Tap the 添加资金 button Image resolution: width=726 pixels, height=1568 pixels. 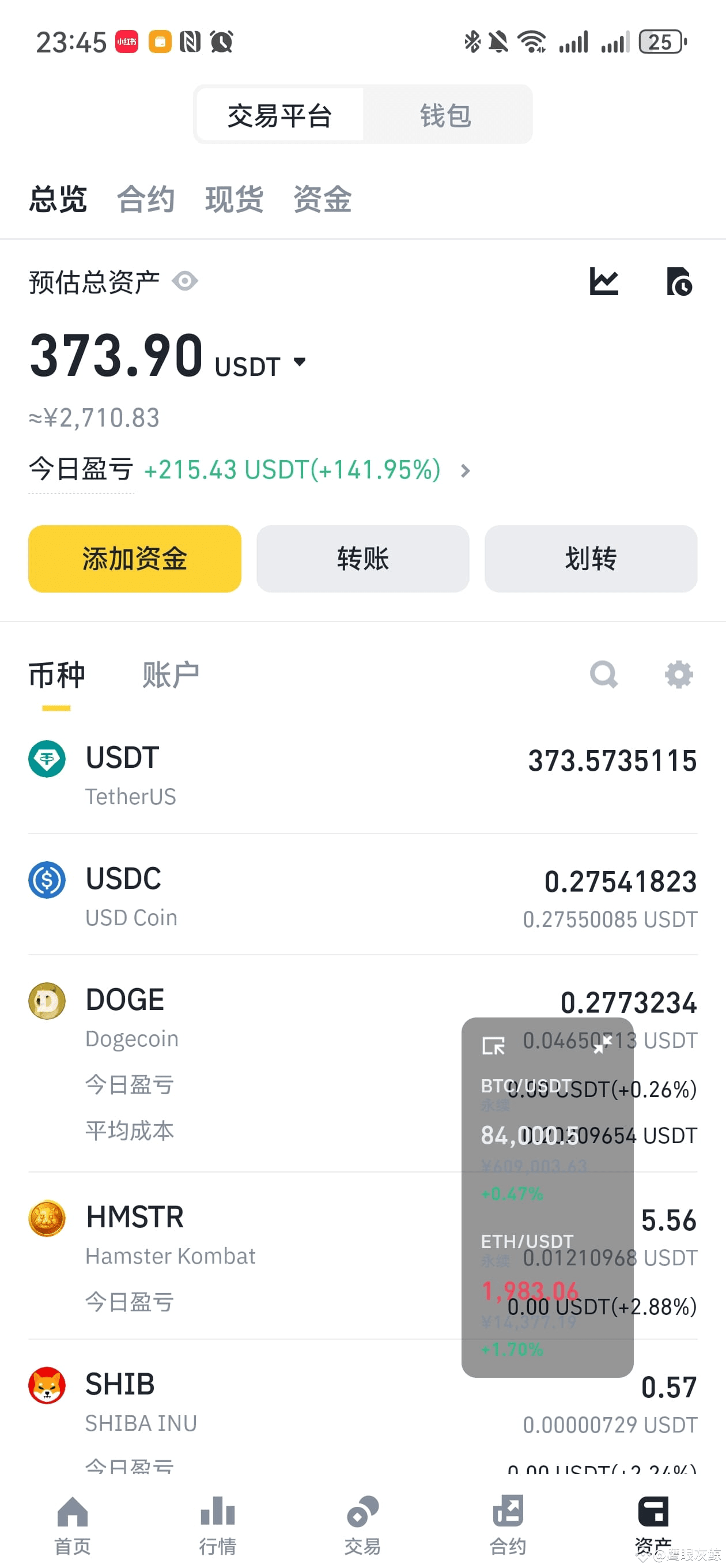pyautogui.click(x=134, y=558)
